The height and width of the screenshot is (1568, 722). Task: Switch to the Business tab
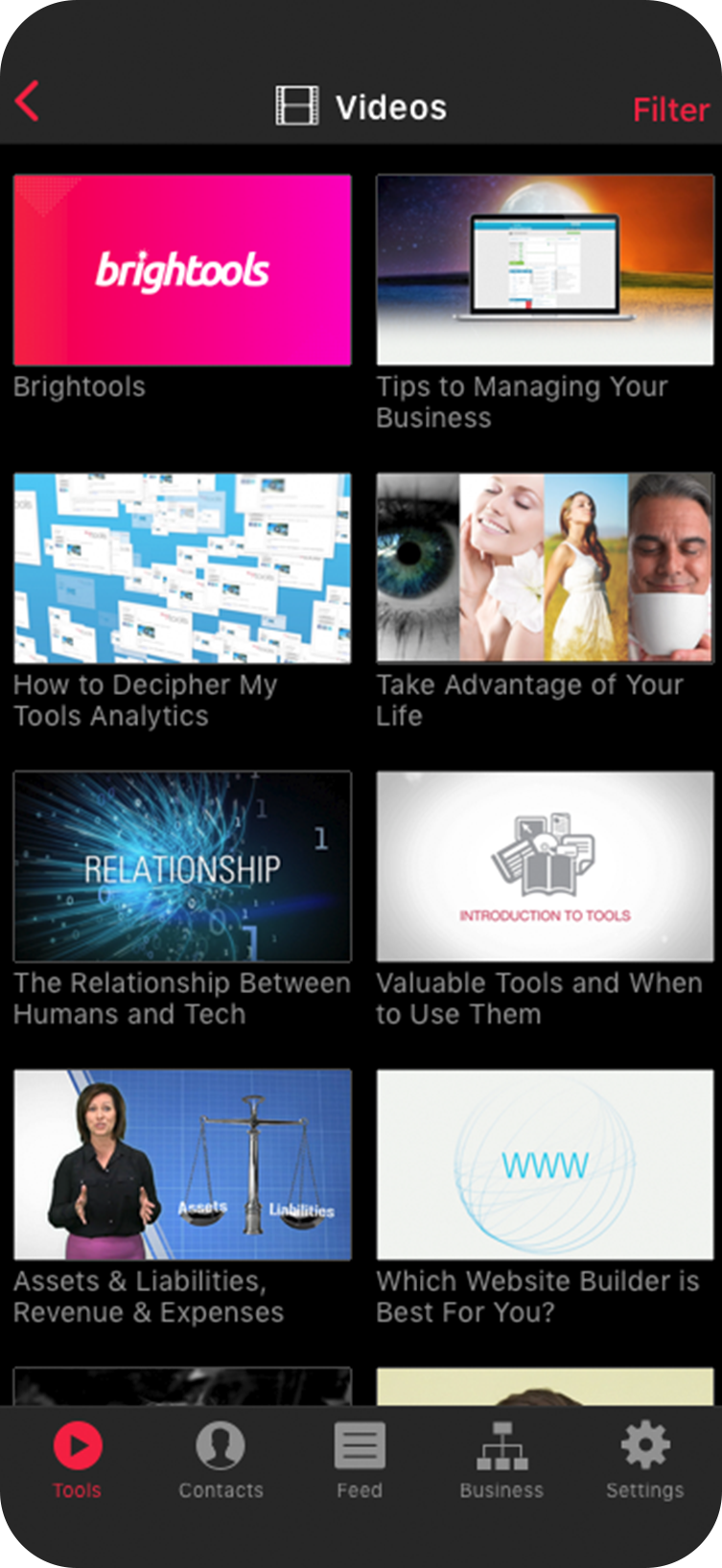501,1460
